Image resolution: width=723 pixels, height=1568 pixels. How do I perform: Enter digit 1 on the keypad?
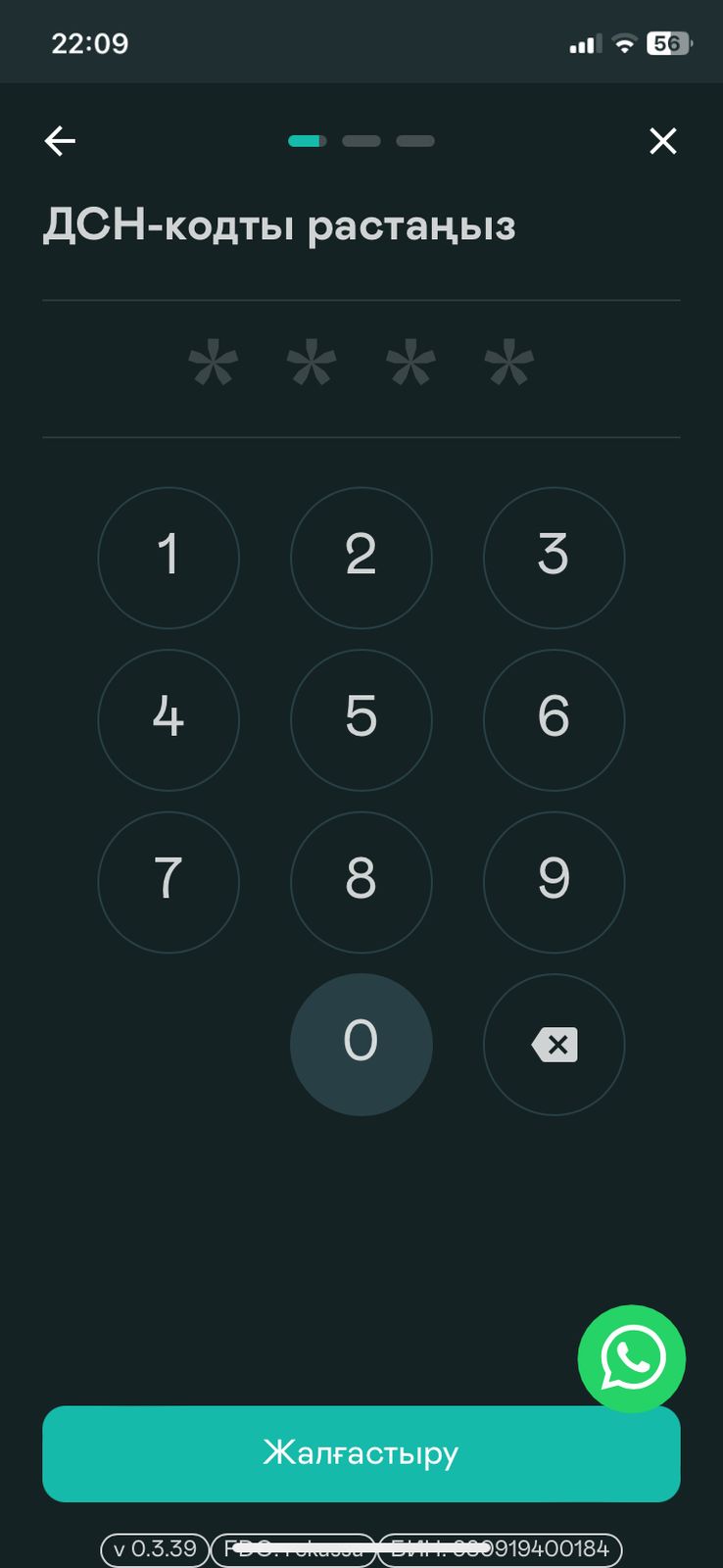(x=169, y=558)
